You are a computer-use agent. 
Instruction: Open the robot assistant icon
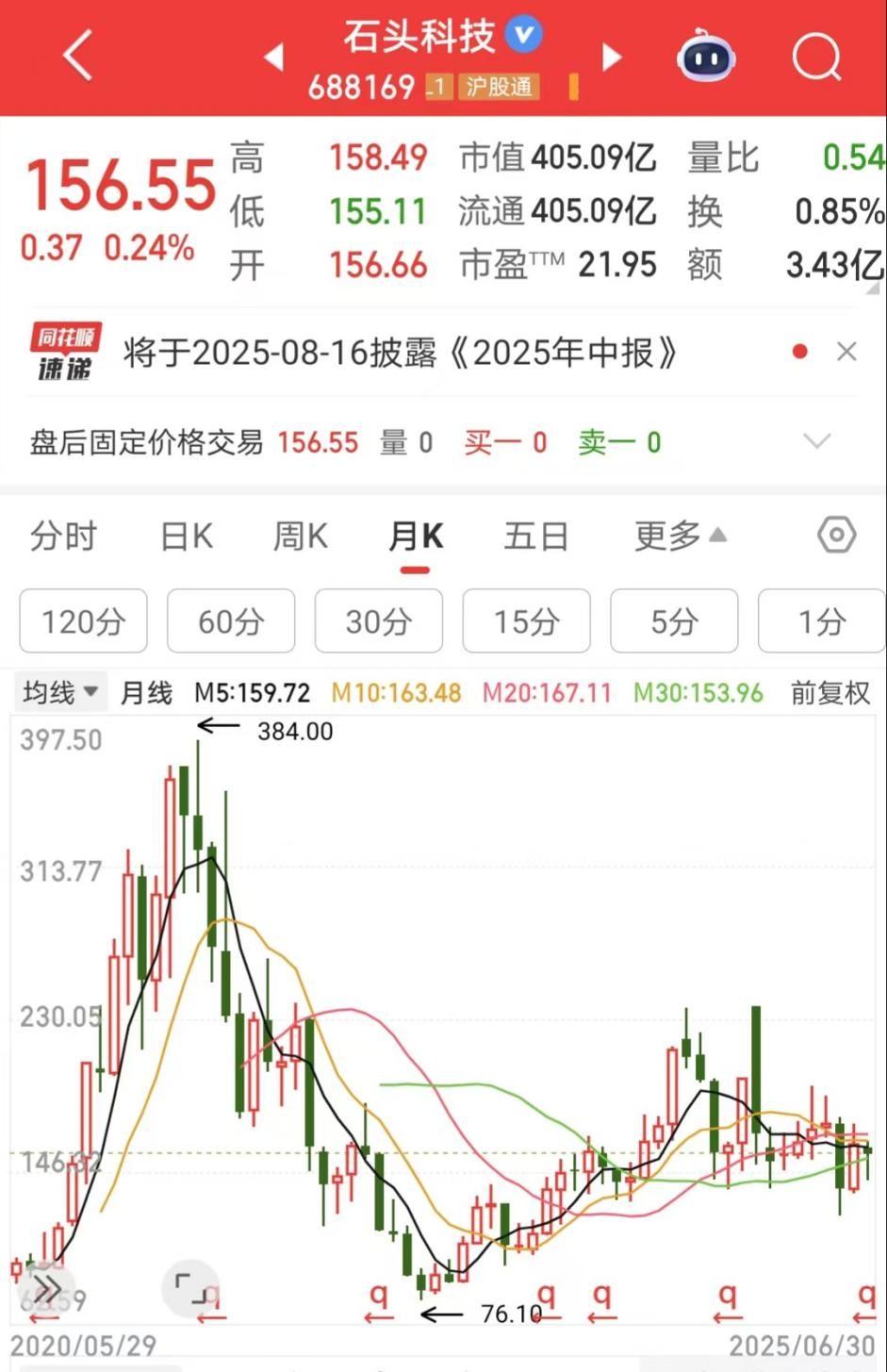pyautogui.click(x=706, y=58)
